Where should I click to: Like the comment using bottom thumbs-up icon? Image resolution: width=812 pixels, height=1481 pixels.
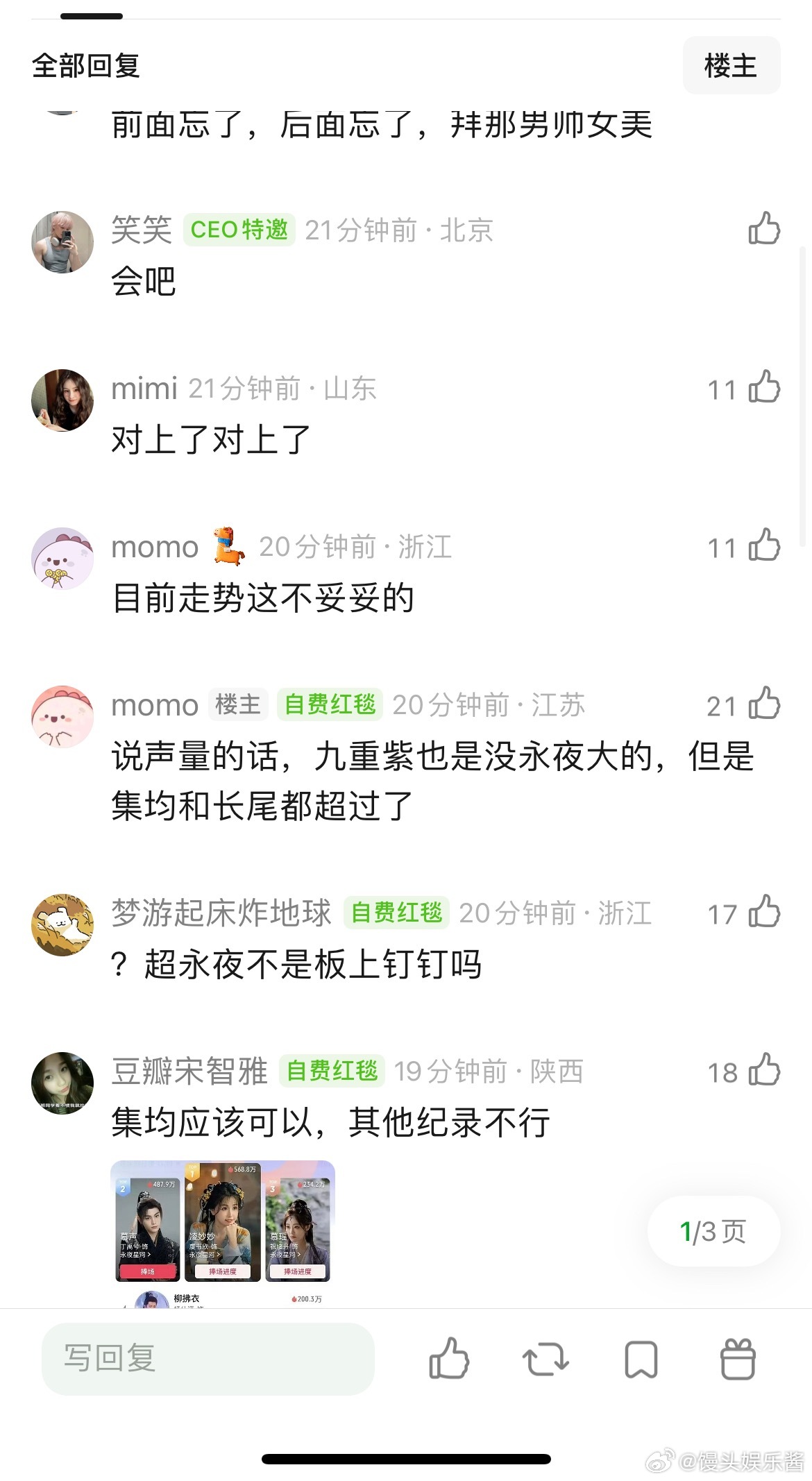coord(450,1359)
